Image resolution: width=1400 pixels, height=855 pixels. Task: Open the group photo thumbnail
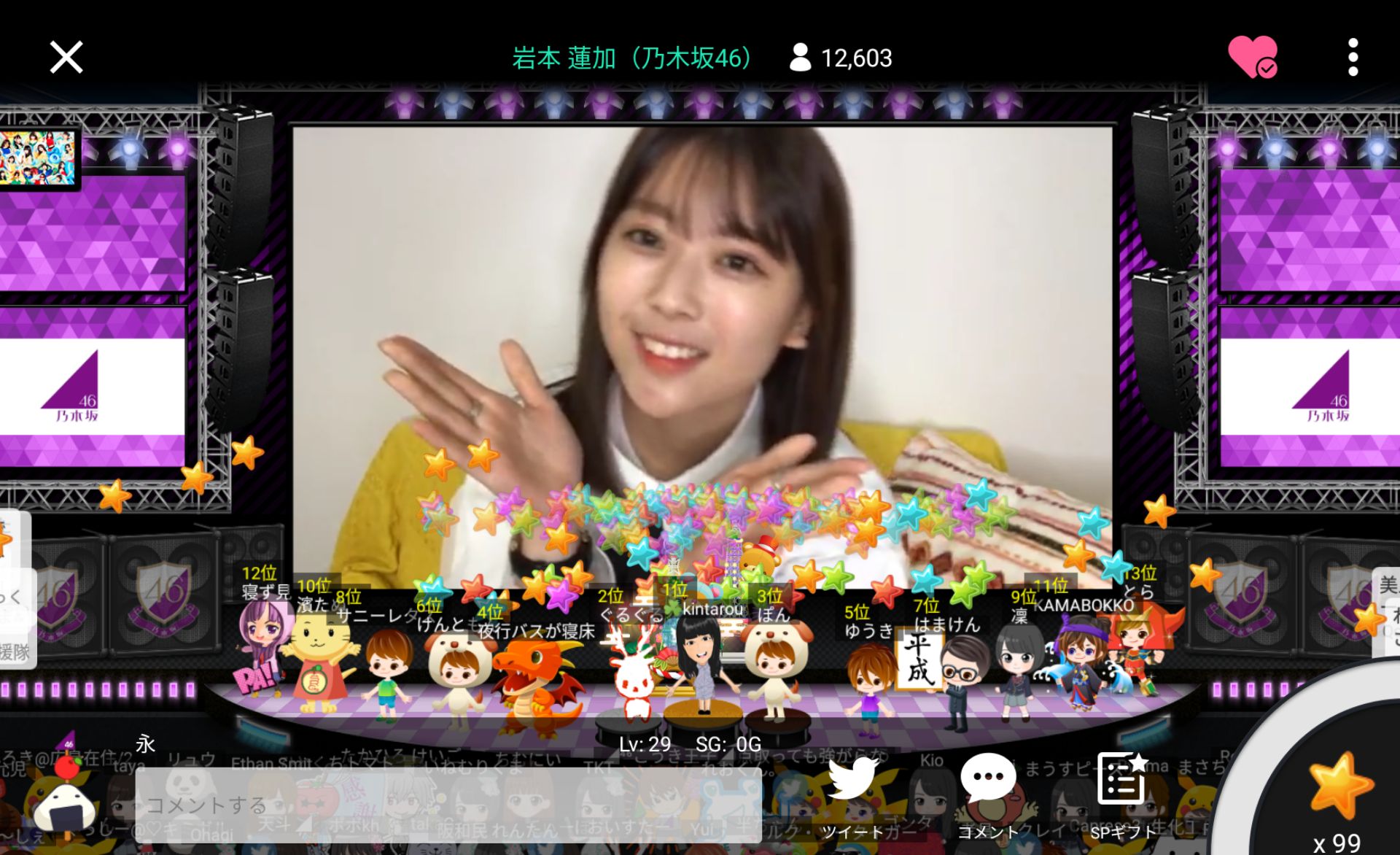click(x=38, y=157)
